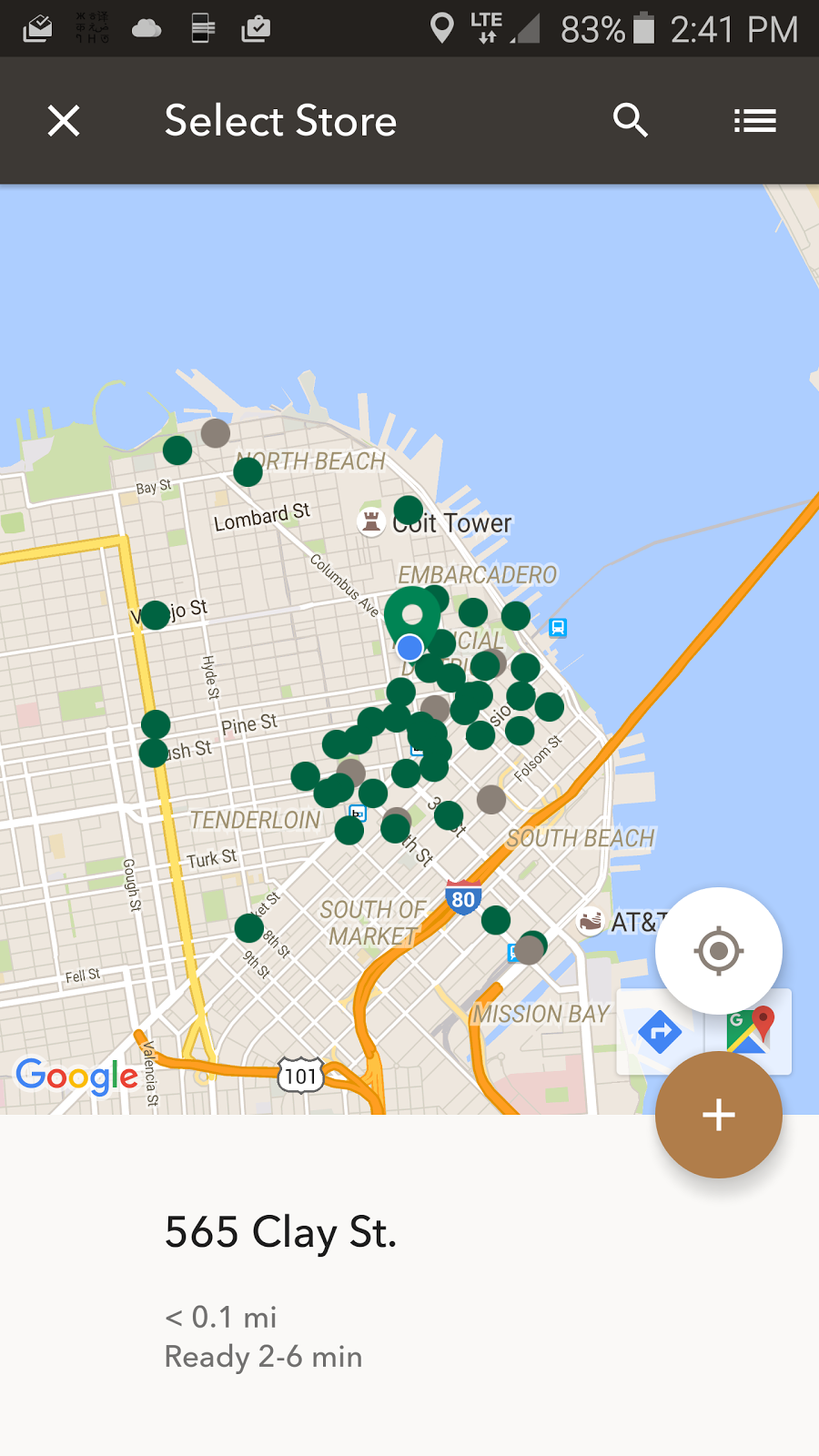This screenshot has height=1456, width=819.
Task: Tap the brown plus floating button
Action: point(718,1115)
